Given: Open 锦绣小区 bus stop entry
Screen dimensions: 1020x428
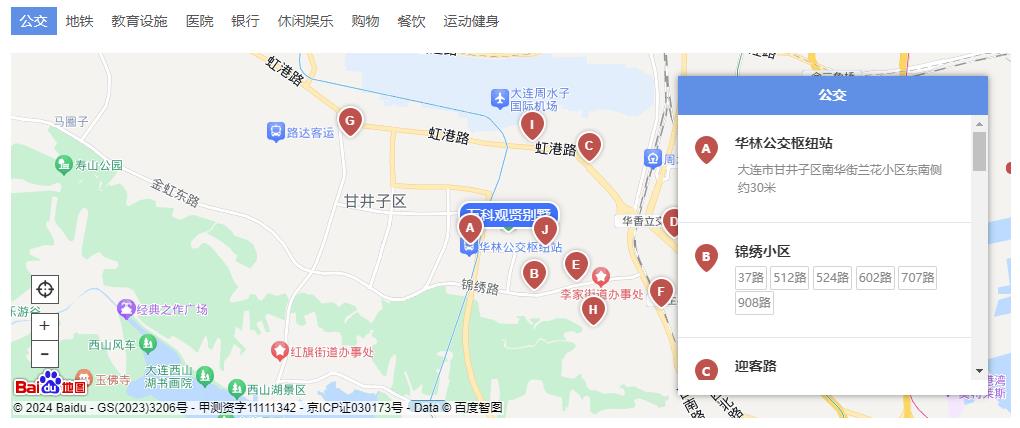Looking at the screenshot, I should pyautogui.click(x=762, y=251).
